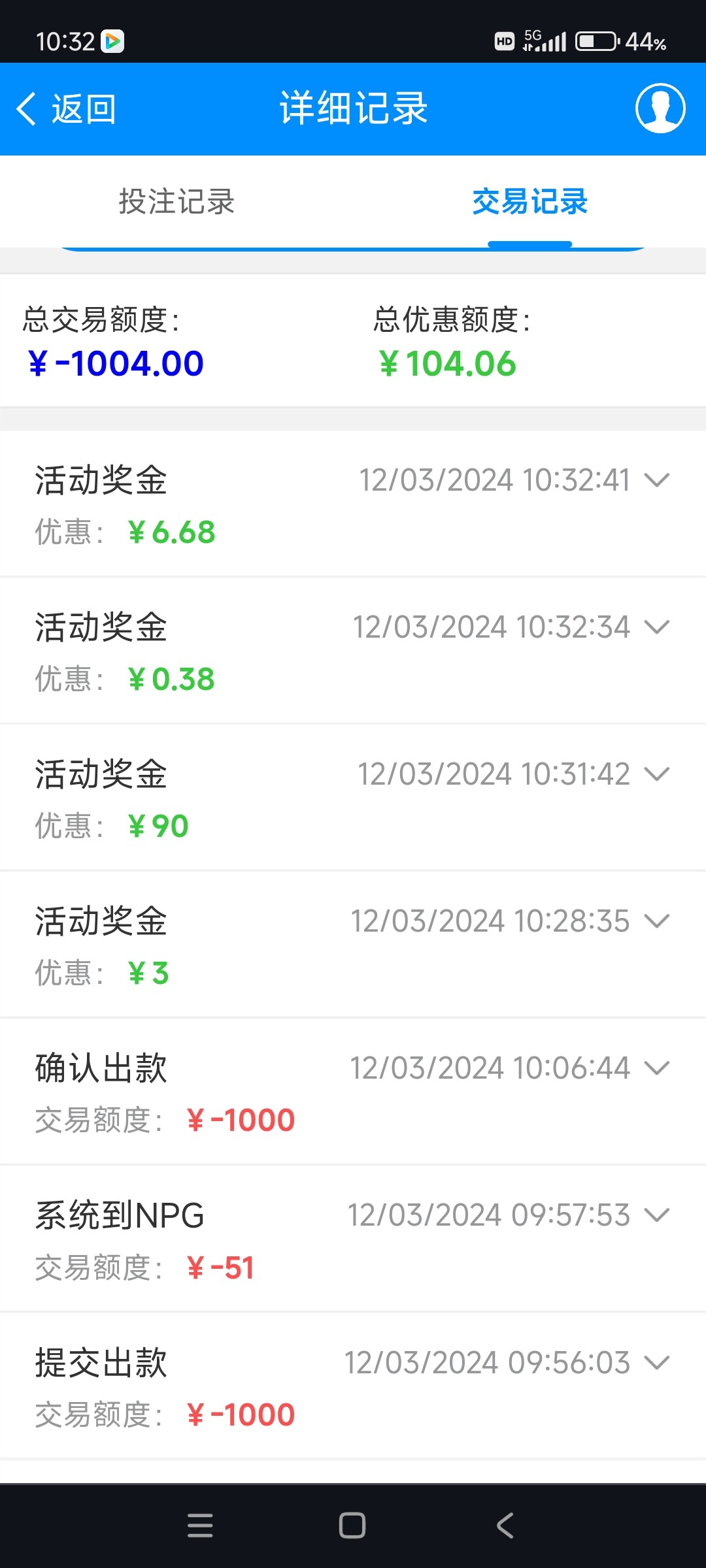Expand the 活动奖金 ¥6.68 record

[x=656, y=480]
